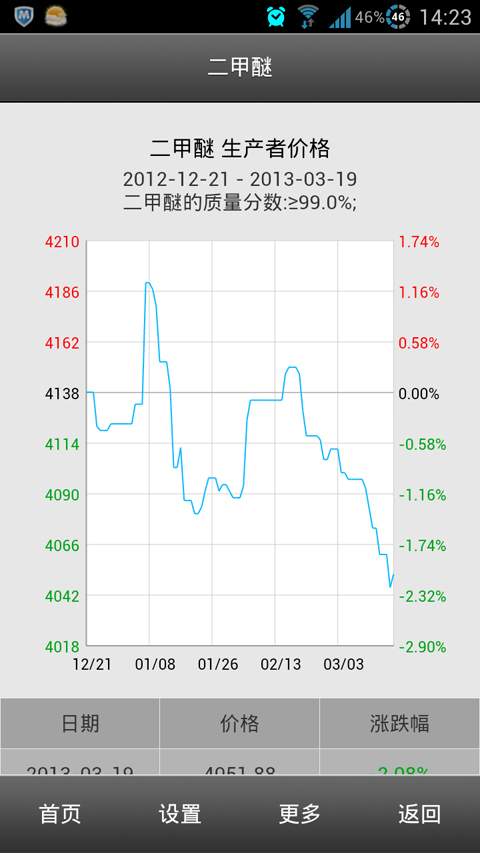480x854 pixels.
Task: Go to the 首页 home tab
Action: coord(60,814)
